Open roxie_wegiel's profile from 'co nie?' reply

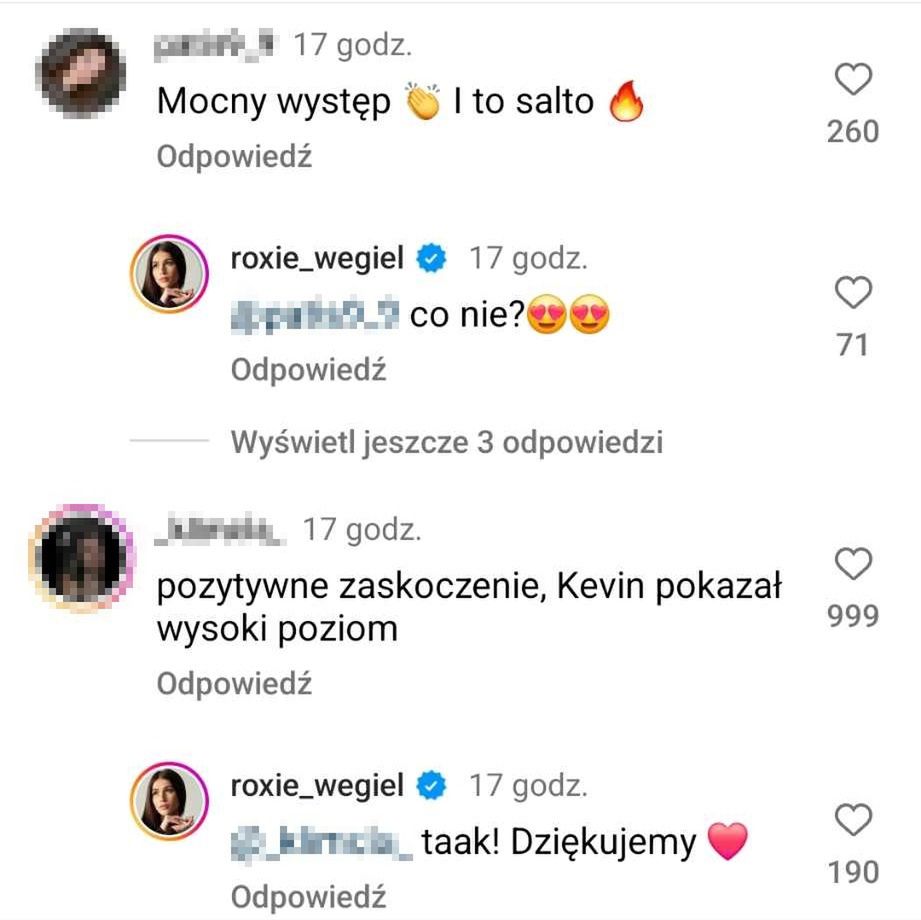(x=317, y=259)
